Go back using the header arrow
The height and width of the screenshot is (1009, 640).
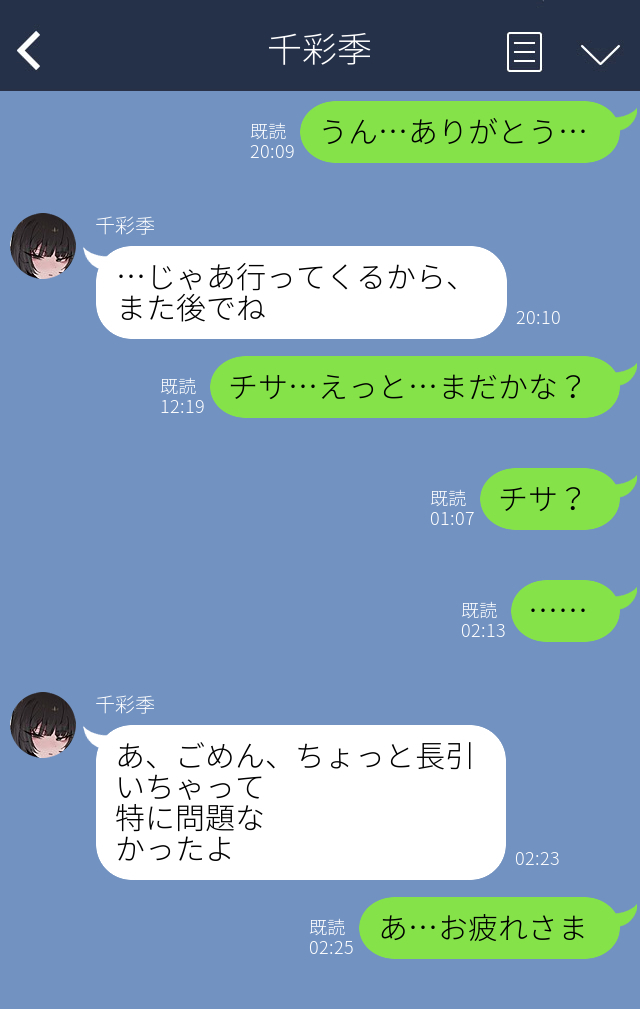29,51
